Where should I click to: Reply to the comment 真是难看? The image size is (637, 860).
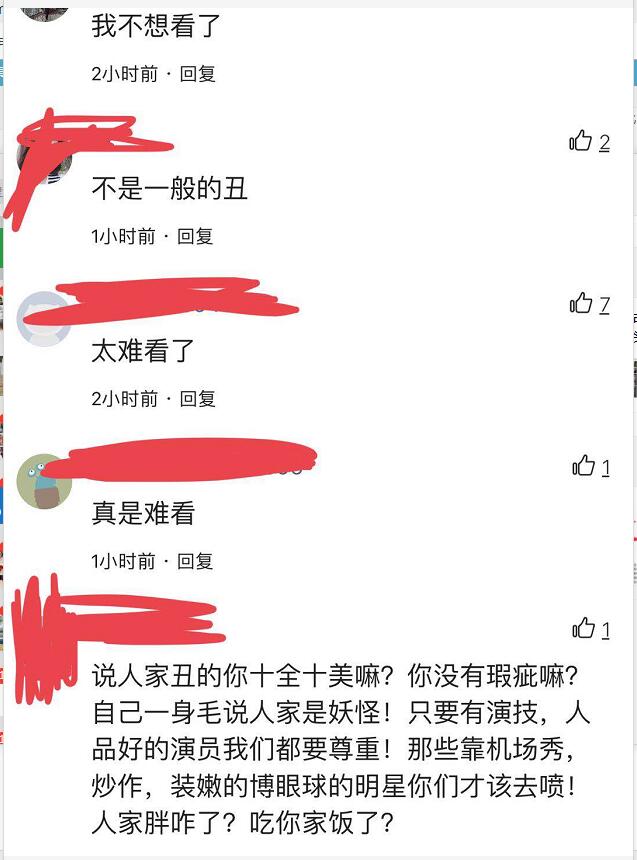[195, 562]
